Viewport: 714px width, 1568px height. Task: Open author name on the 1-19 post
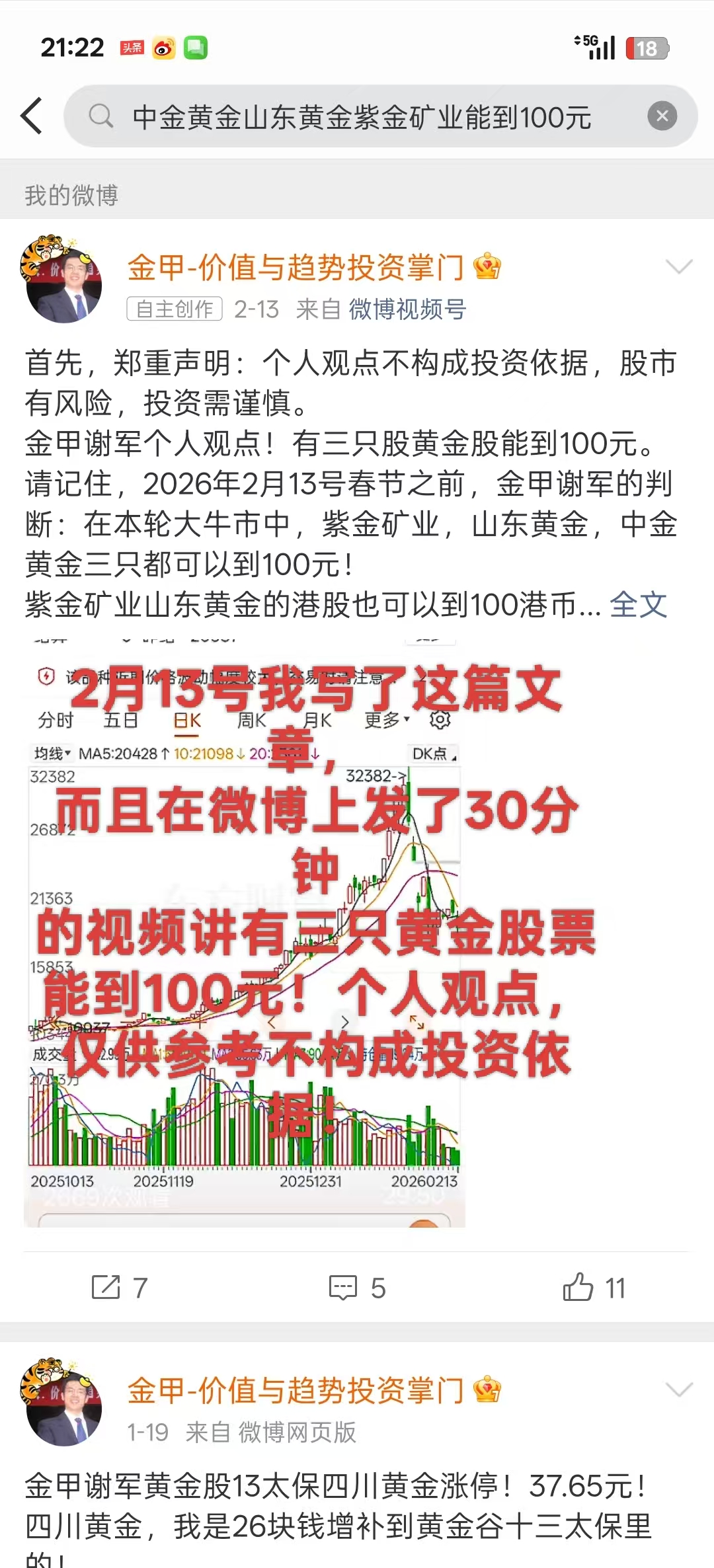(x=296, y=1390)
